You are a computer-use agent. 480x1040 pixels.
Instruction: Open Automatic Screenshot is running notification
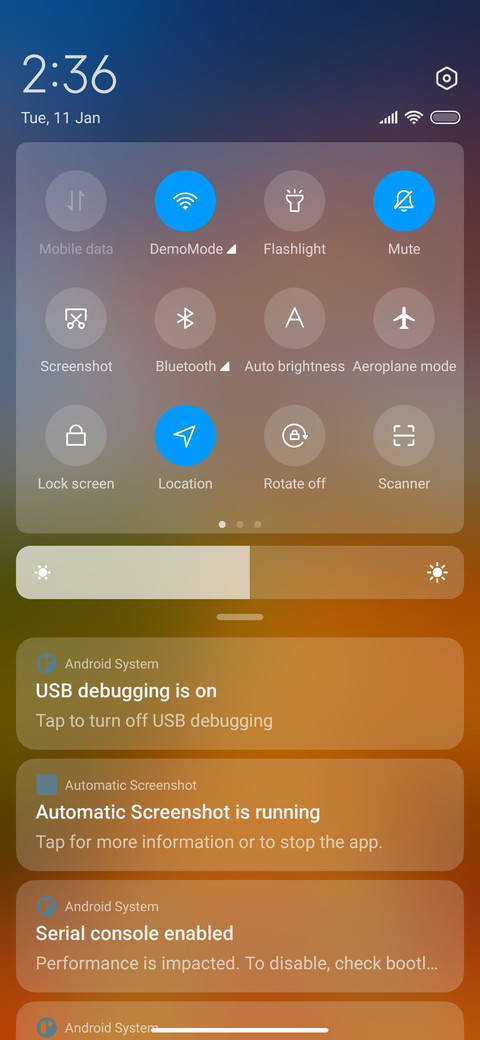point(240,815)
